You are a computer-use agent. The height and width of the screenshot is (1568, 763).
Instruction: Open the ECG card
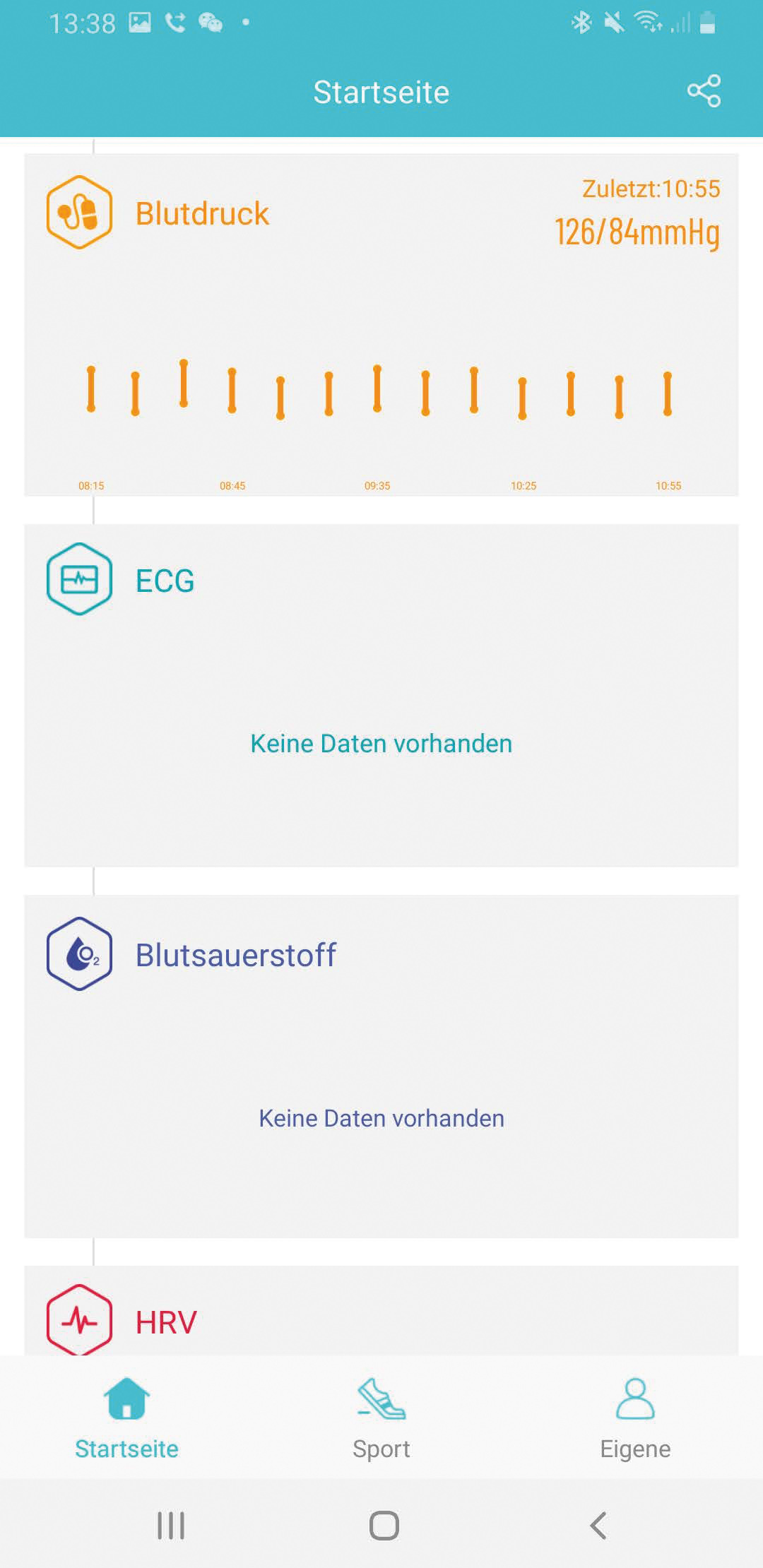coord(381,695)
